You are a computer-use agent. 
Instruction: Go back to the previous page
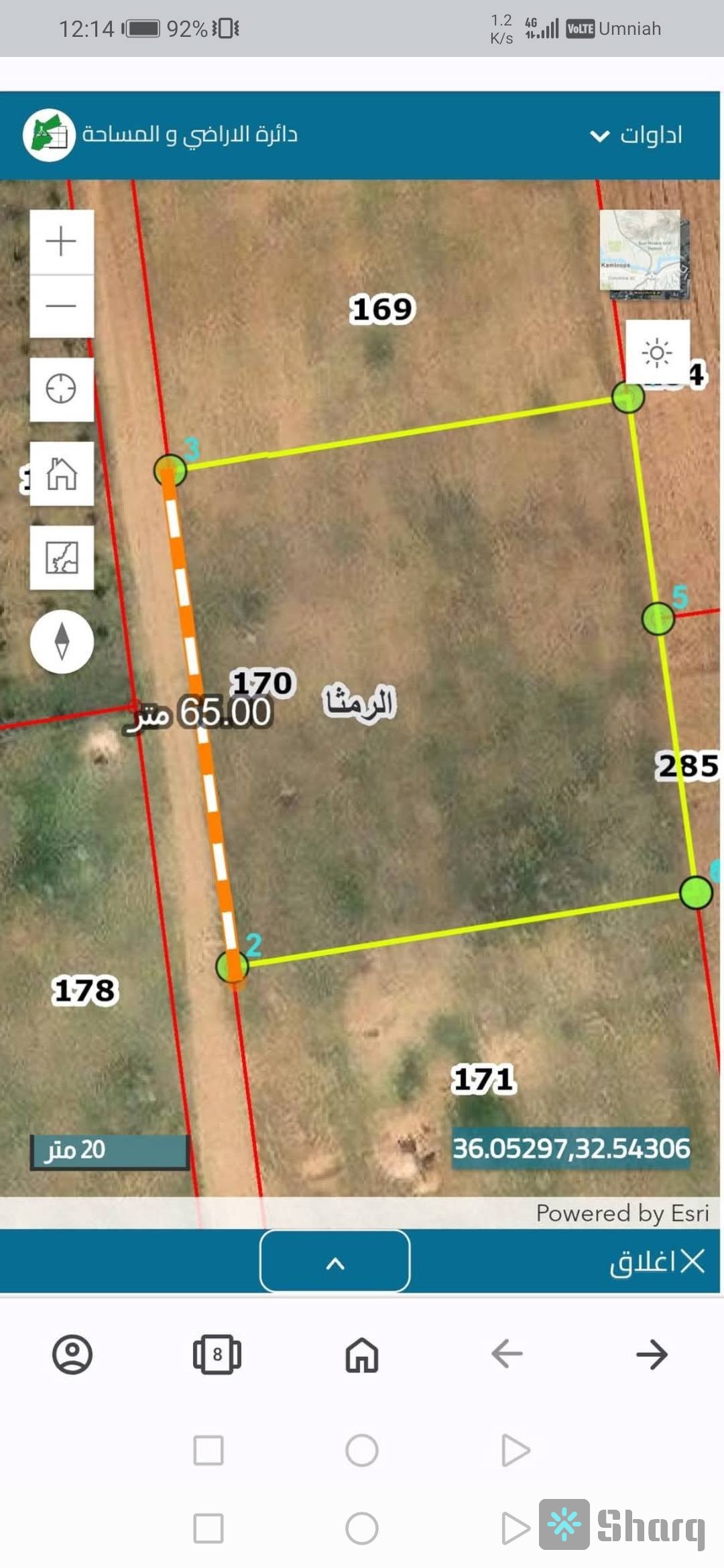click(x=507, y=1354)
